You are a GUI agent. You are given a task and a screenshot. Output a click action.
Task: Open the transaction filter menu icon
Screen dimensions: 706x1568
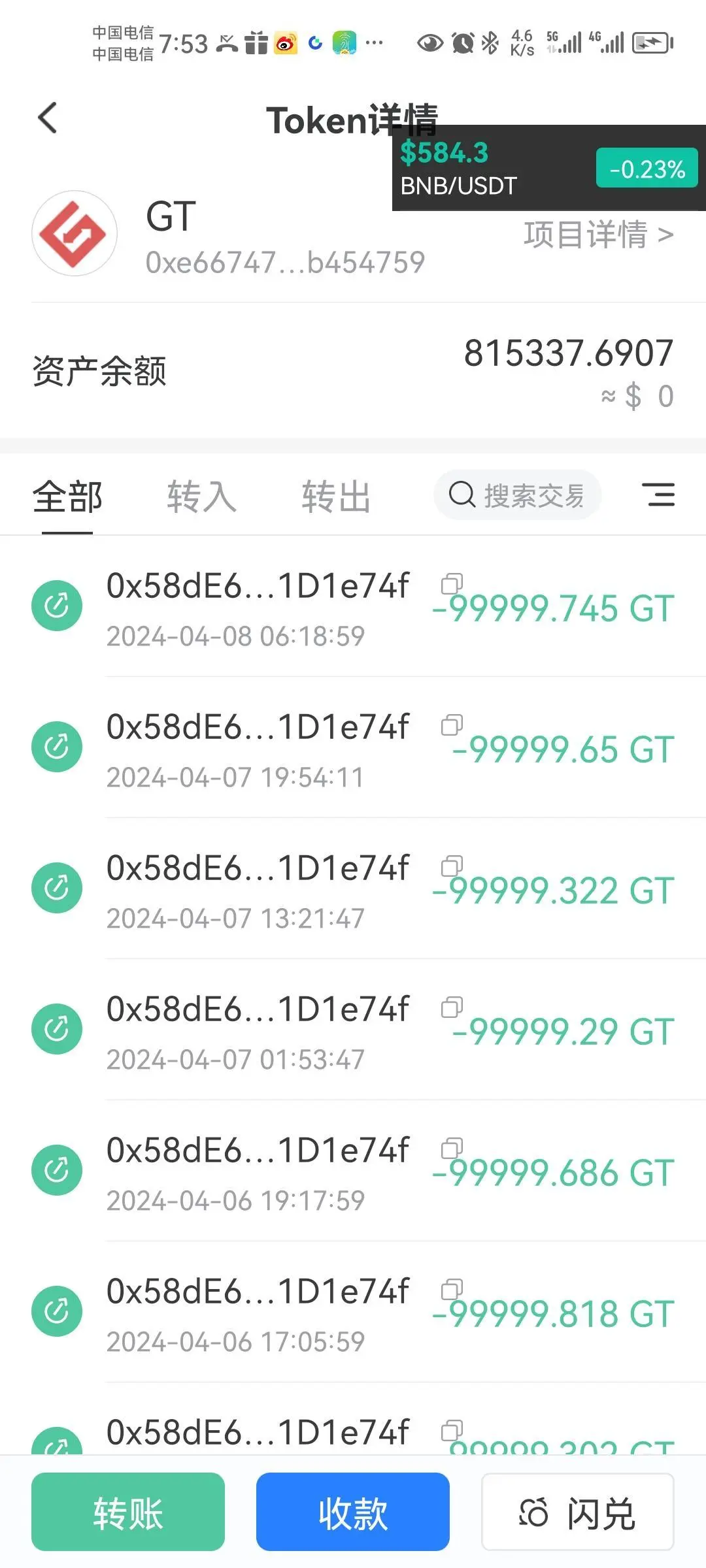[x=658, y=495]
